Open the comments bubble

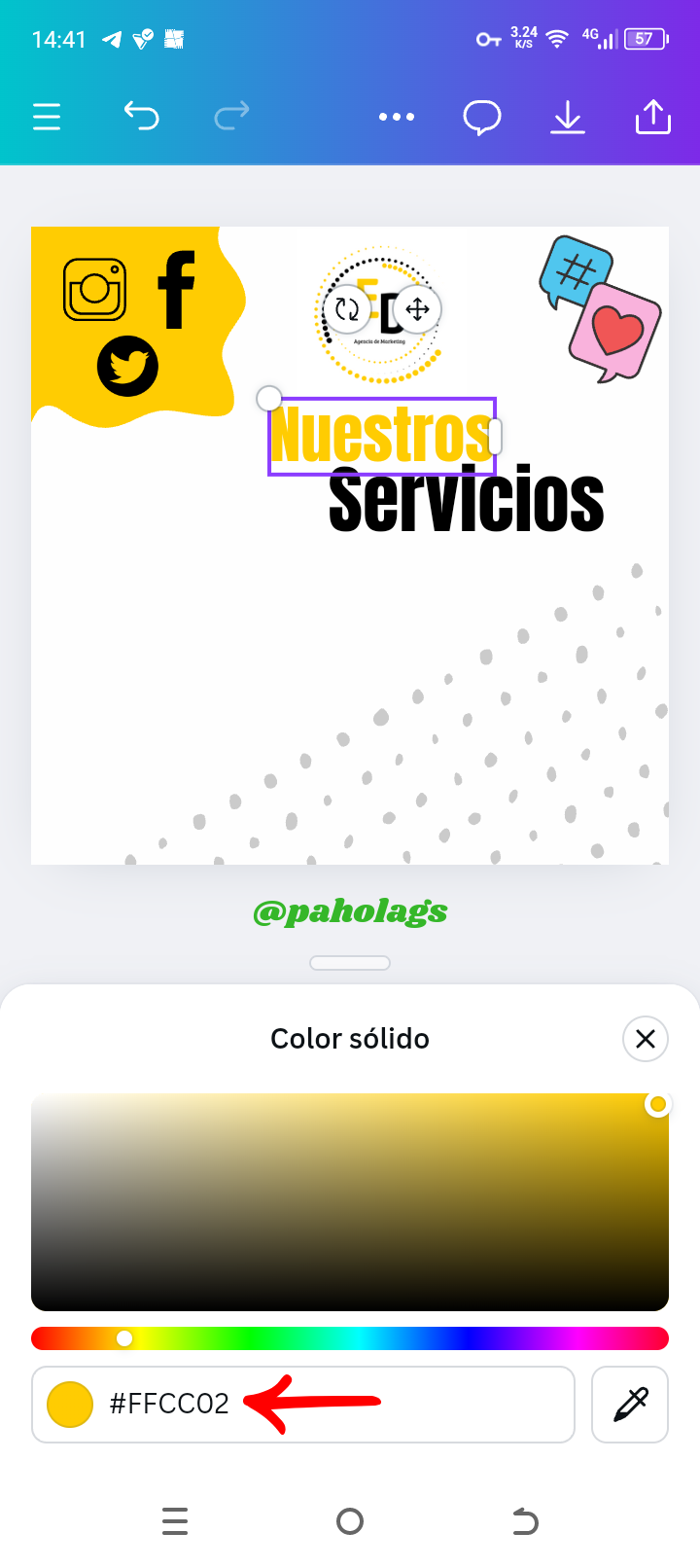(x=482, y=118)
